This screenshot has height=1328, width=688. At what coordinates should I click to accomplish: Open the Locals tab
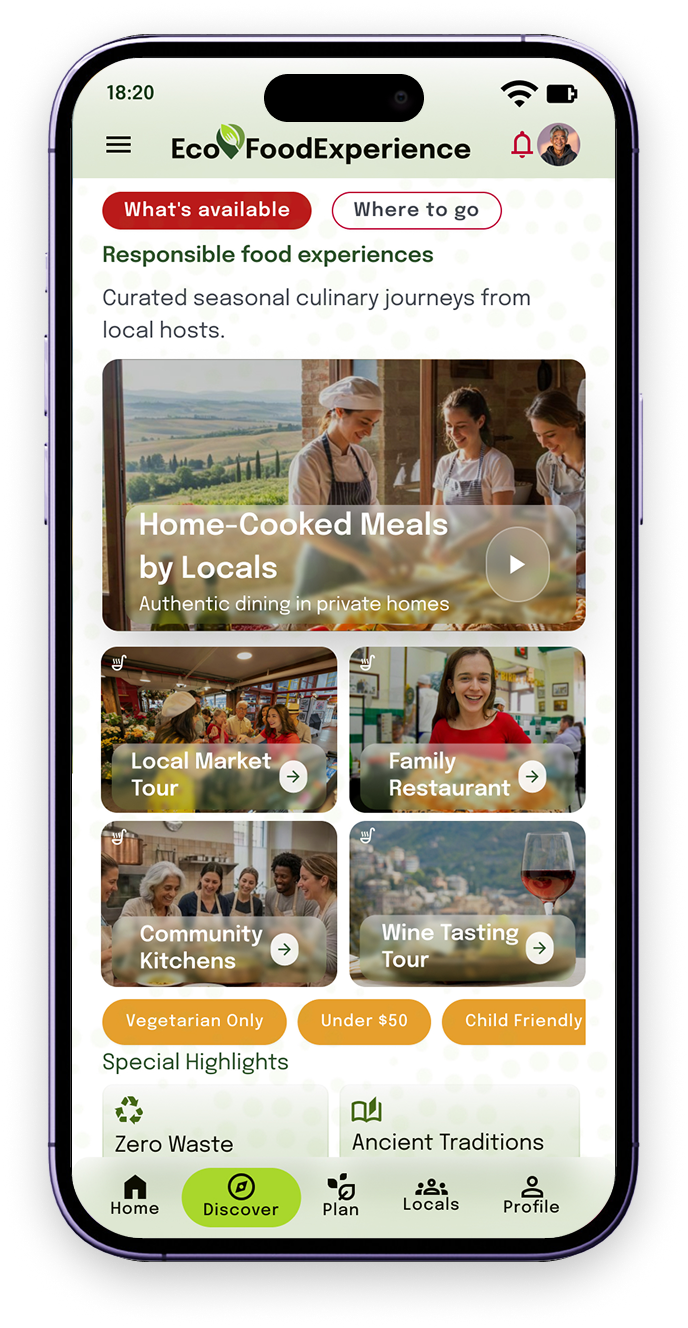click(x=431, y=1196)
